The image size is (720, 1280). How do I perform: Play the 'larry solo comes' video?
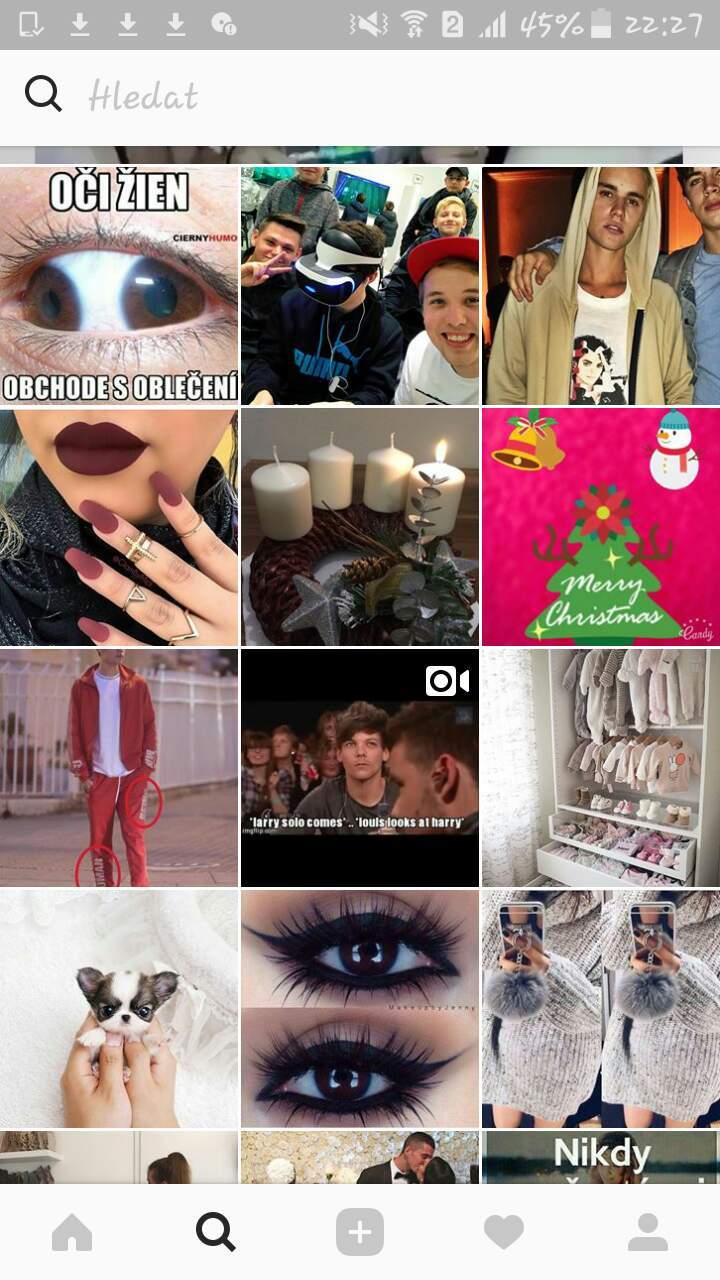tap(360, 767)
